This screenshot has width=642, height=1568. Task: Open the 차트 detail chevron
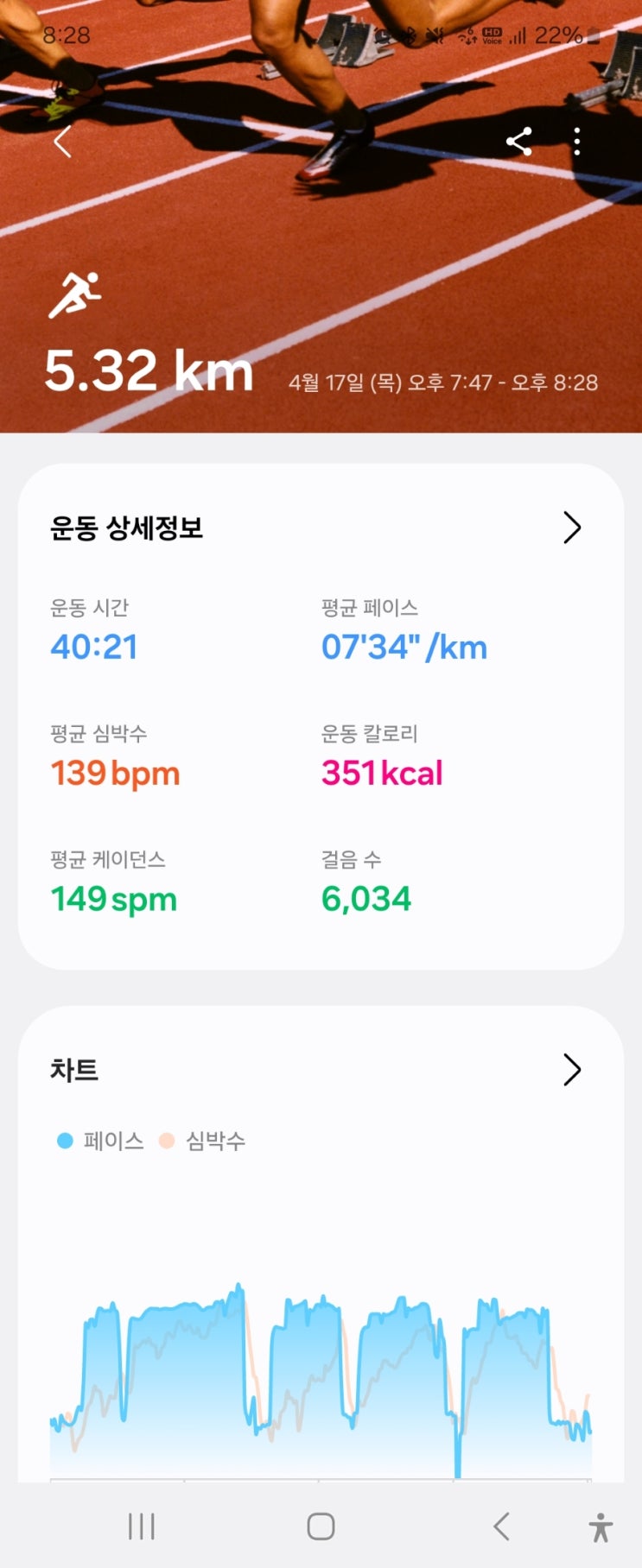click(x=572, y=1070)
